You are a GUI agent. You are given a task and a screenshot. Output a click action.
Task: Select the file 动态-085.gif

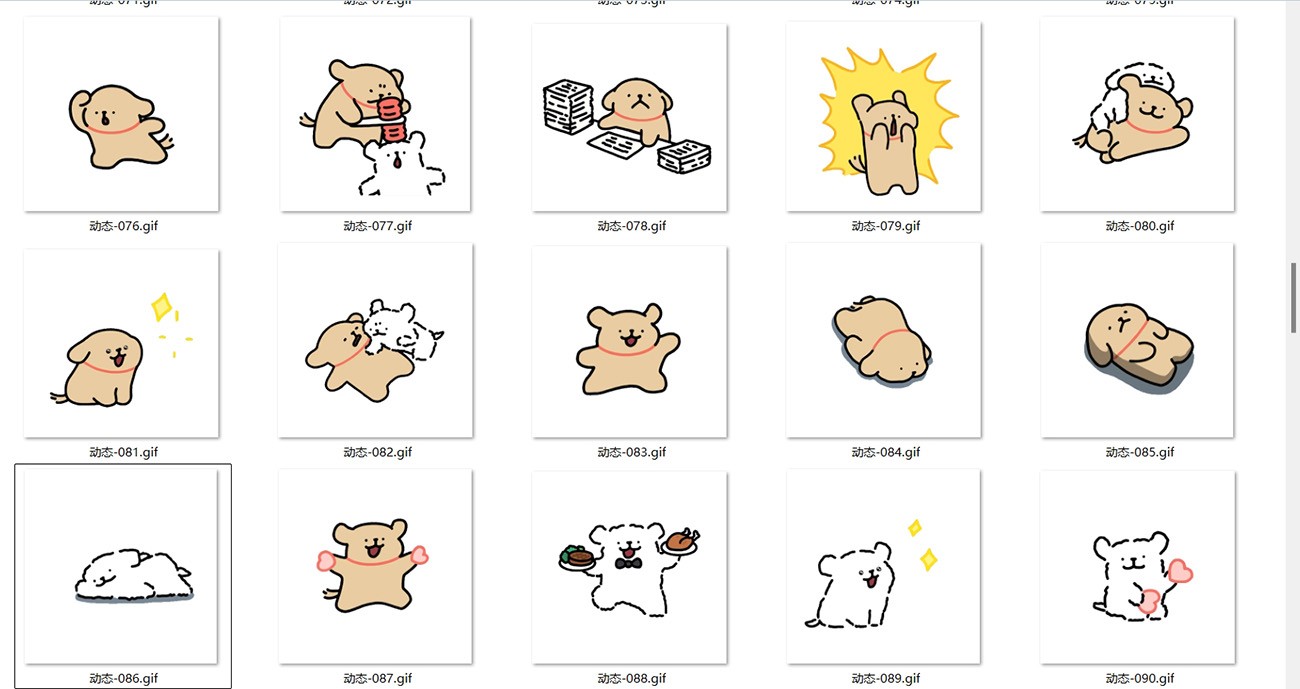[x=1138, y=343]
